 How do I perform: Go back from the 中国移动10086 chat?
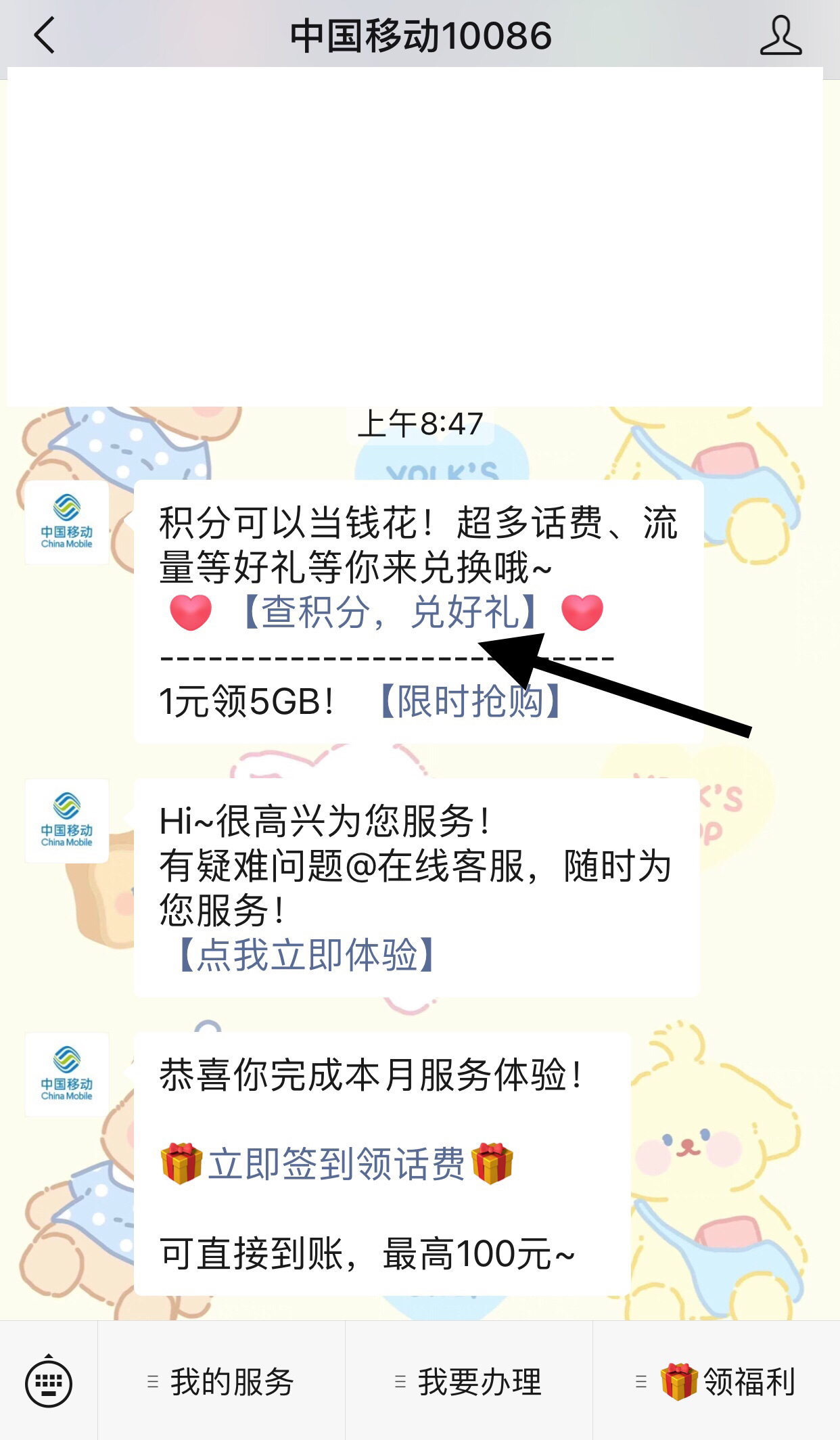pyautogui.click(x=45, y=35)
